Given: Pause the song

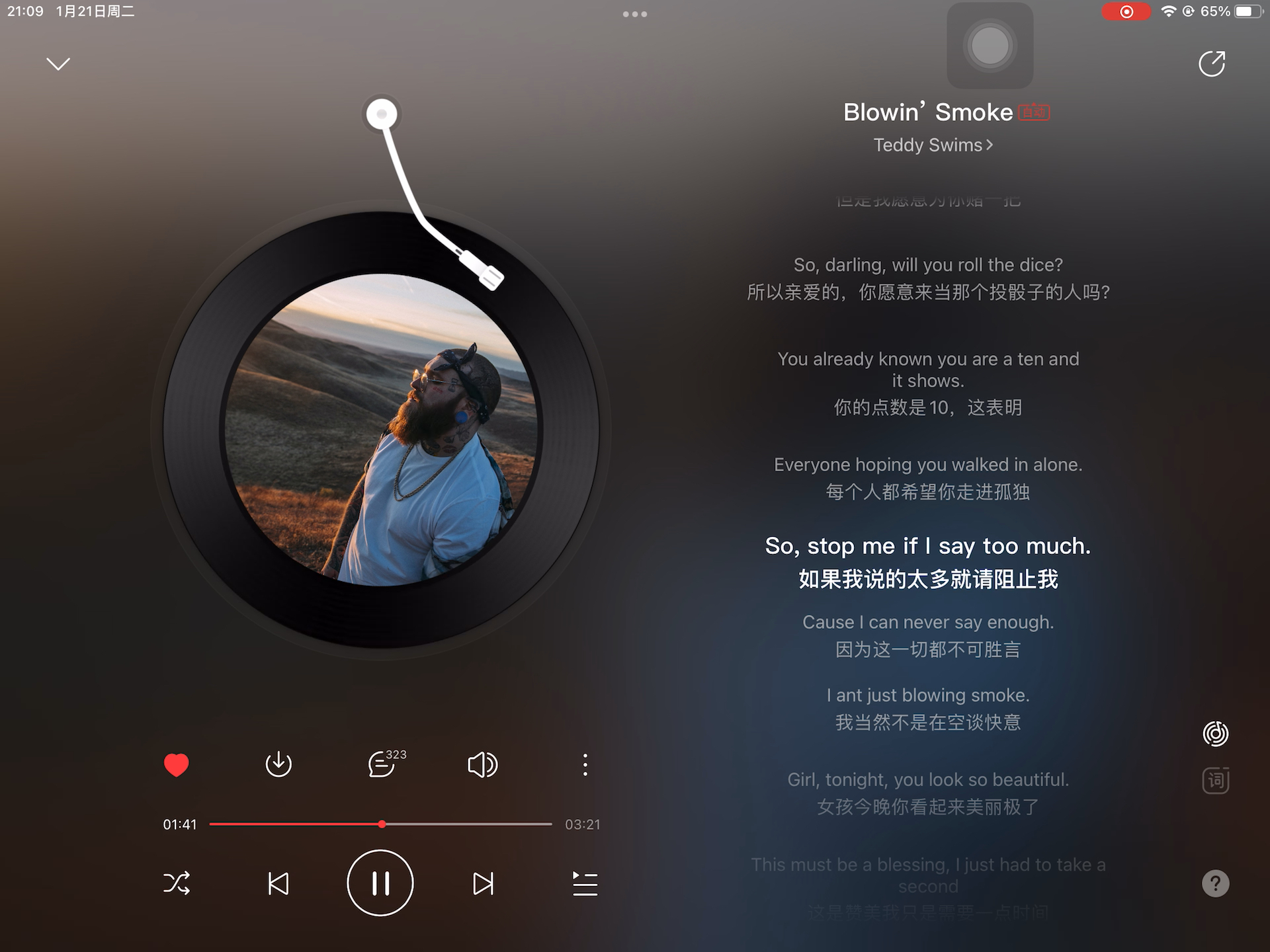Looking at the screenshot, I should click(x=380, y=883).
